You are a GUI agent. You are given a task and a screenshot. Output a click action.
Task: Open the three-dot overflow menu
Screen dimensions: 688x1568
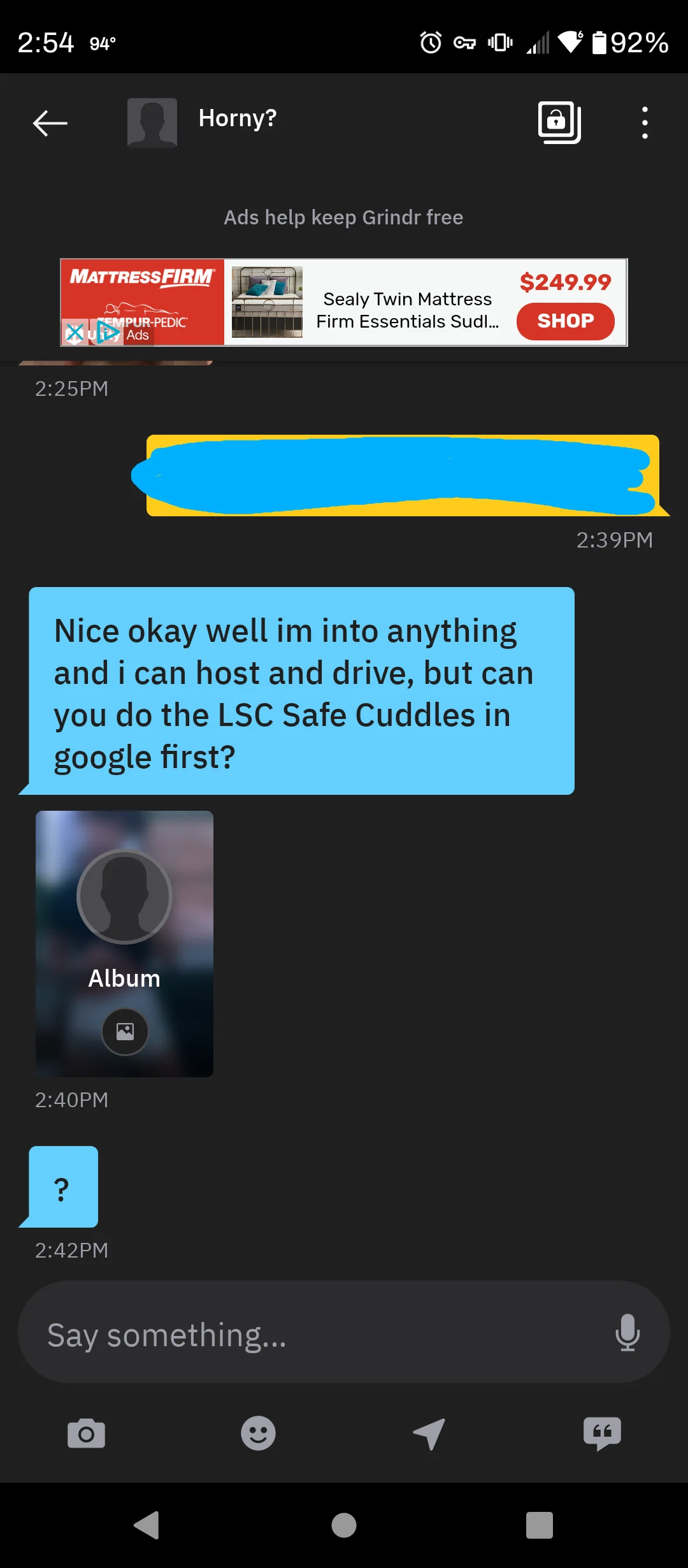(645, 122)
